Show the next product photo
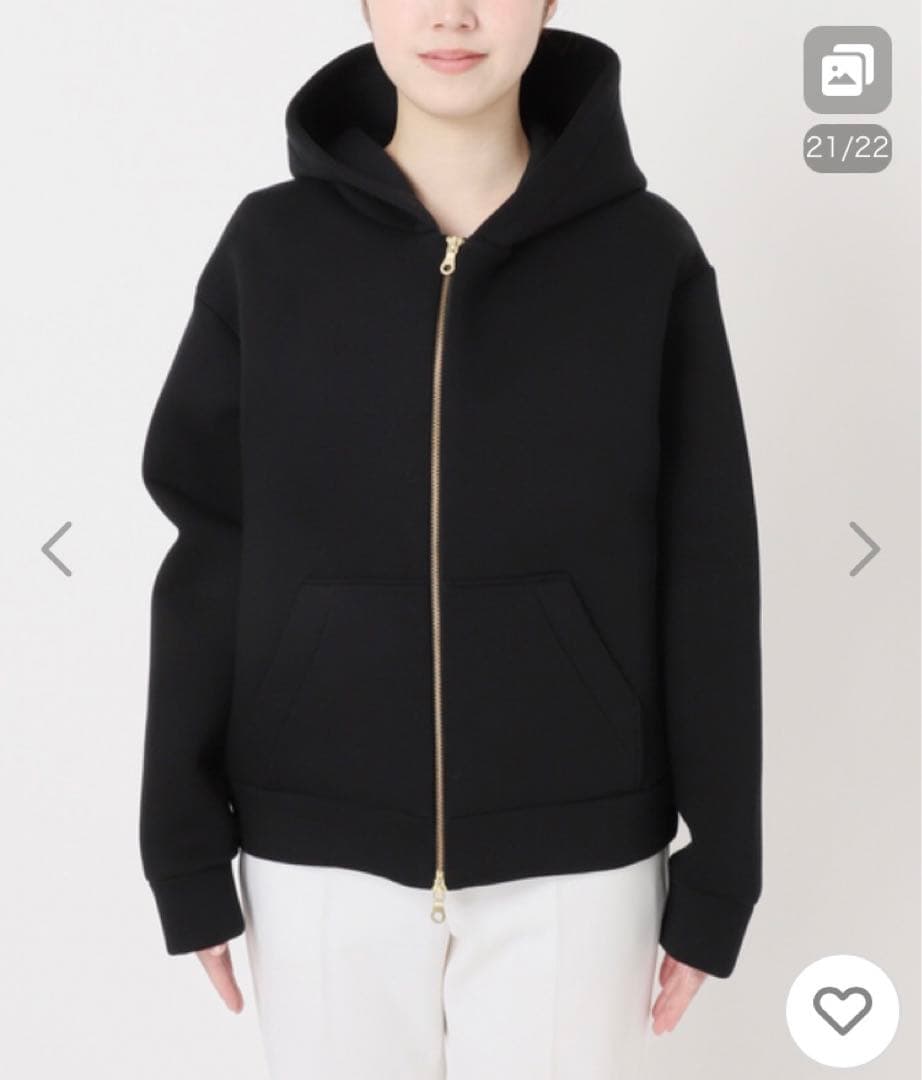 click(x=864, y=549)
